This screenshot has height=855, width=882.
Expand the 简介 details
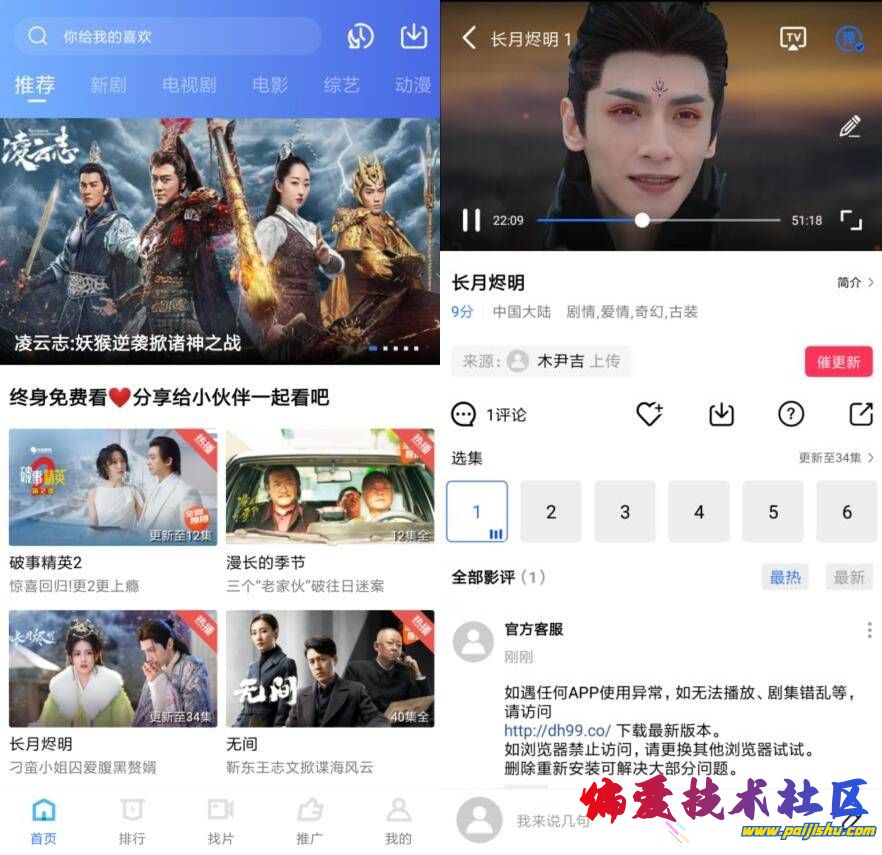855,283
